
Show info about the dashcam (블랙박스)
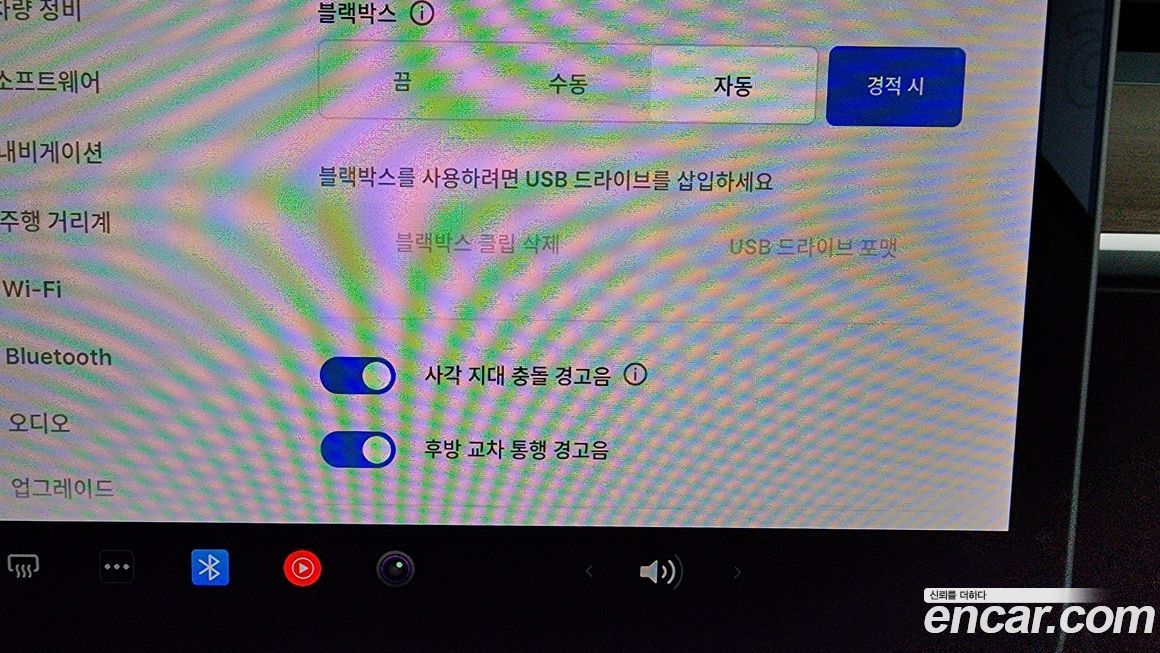(422, 14)
